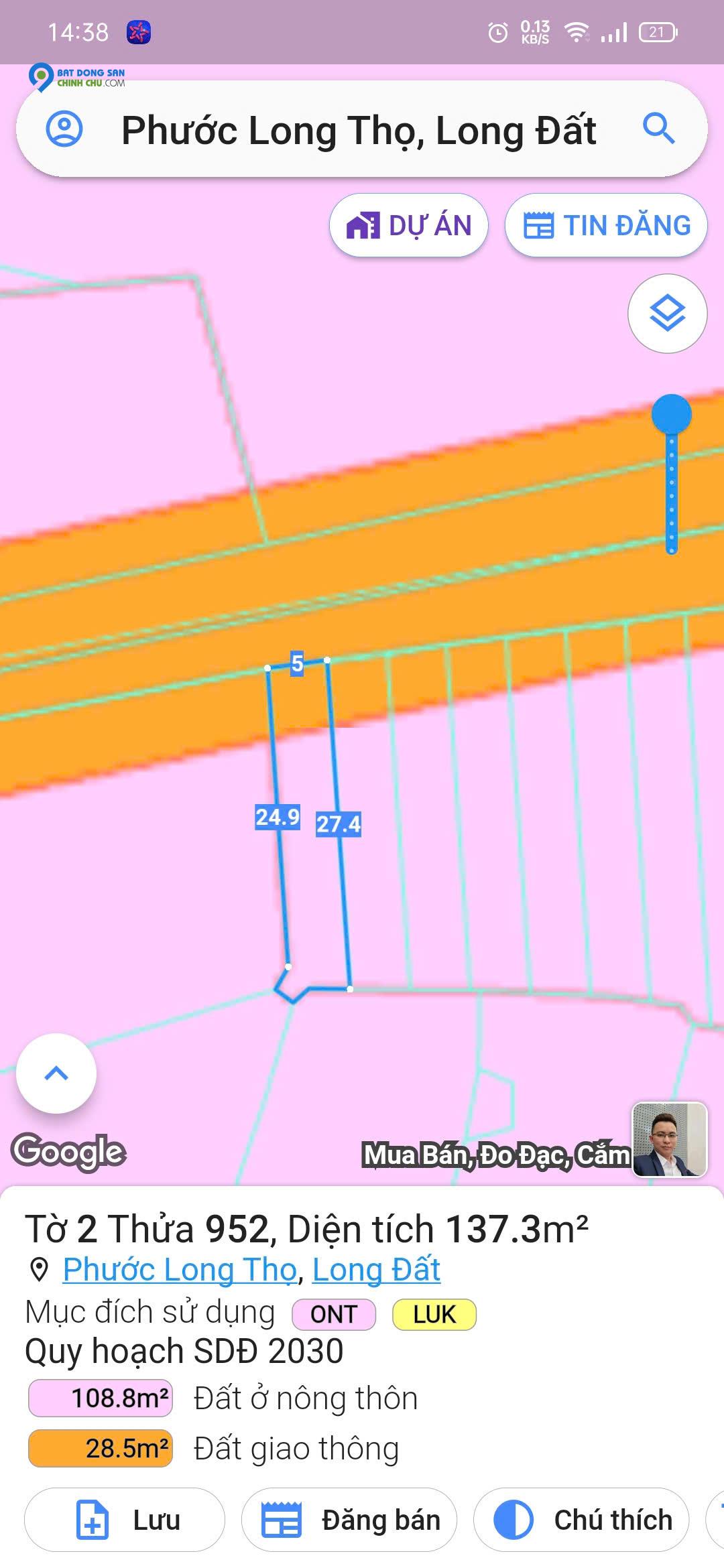Tap Đăng bán to post a sale

pos(349,1520)
